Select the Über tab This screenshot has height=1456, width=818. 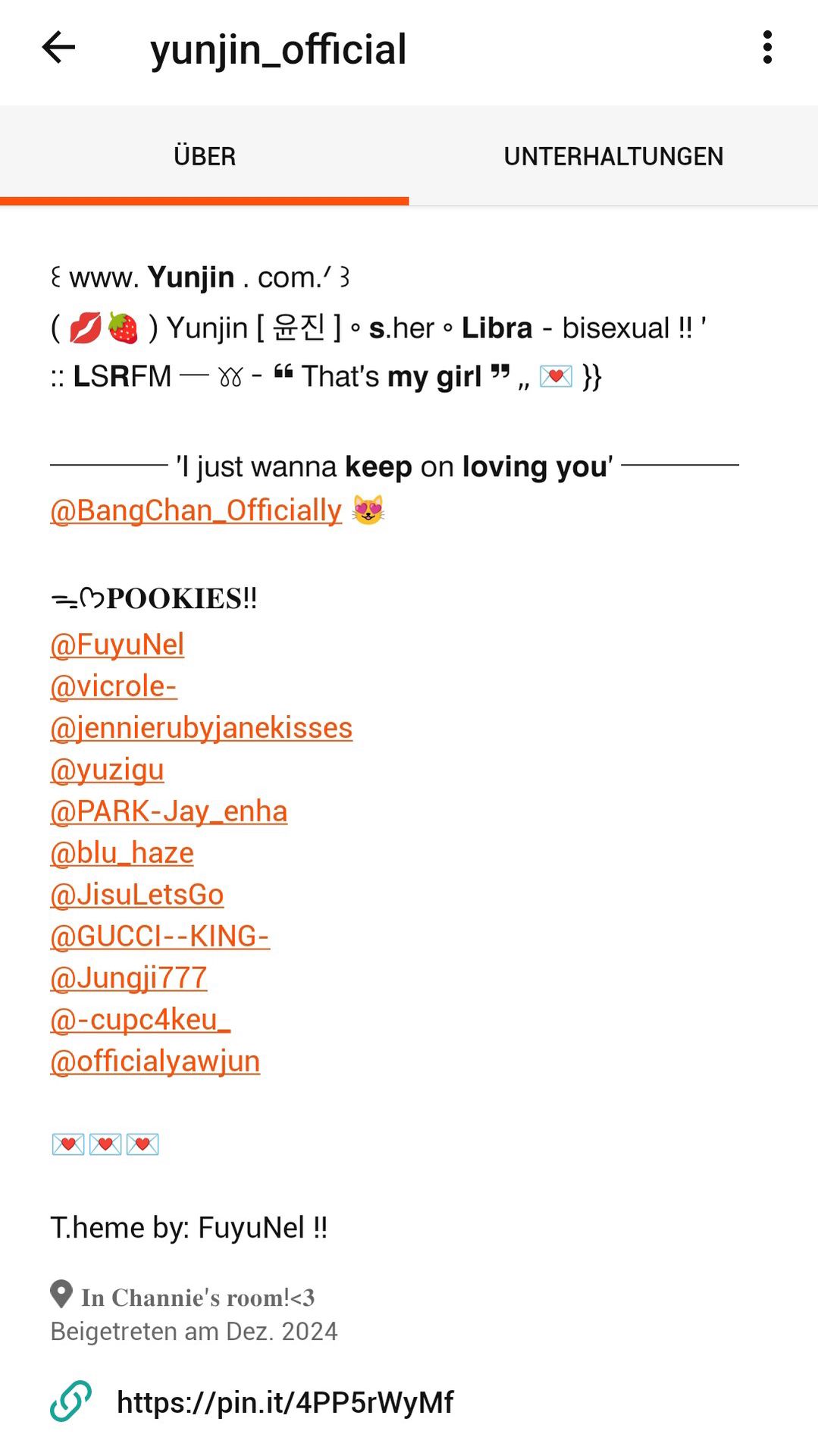[x=205, y=156]
